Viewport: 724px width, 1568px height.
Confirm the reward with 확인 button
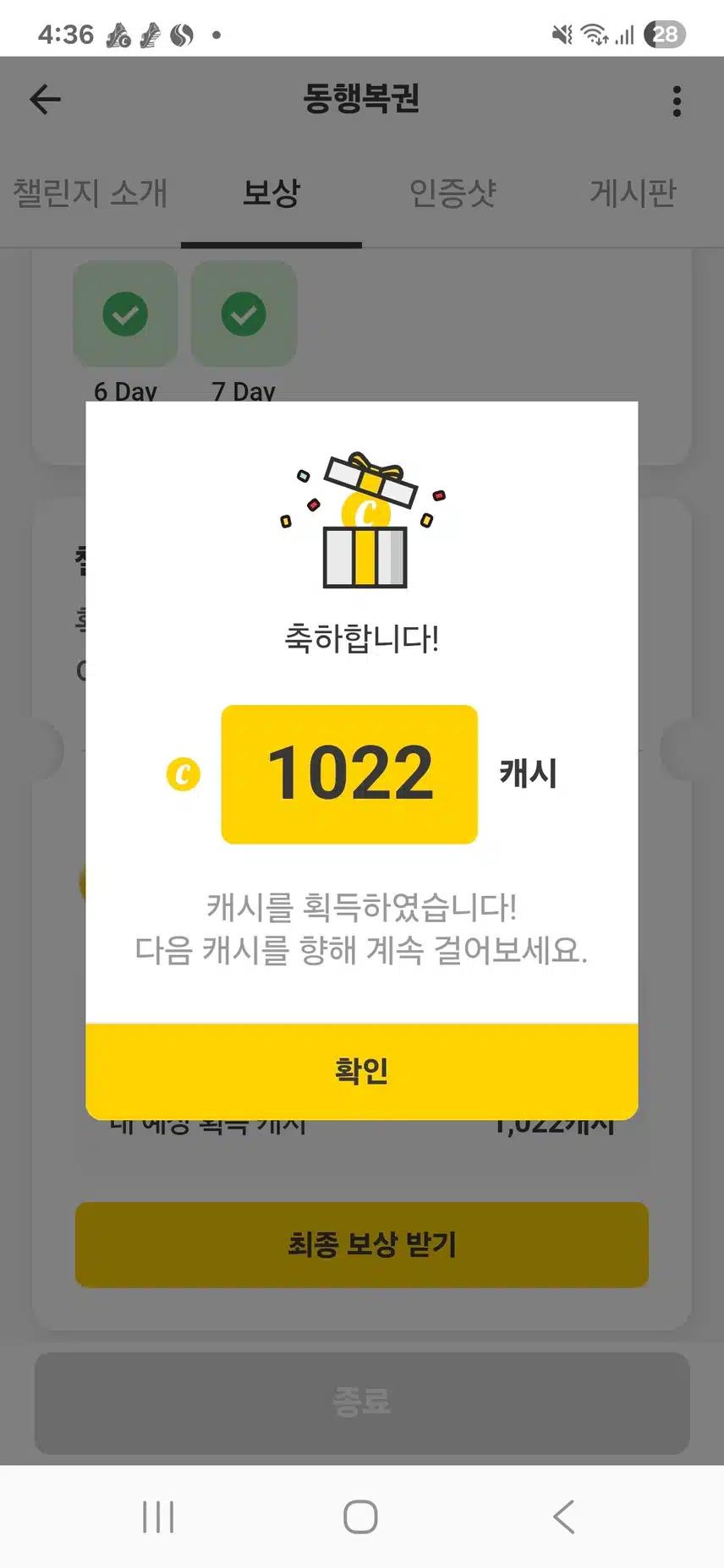point(361,1071)
